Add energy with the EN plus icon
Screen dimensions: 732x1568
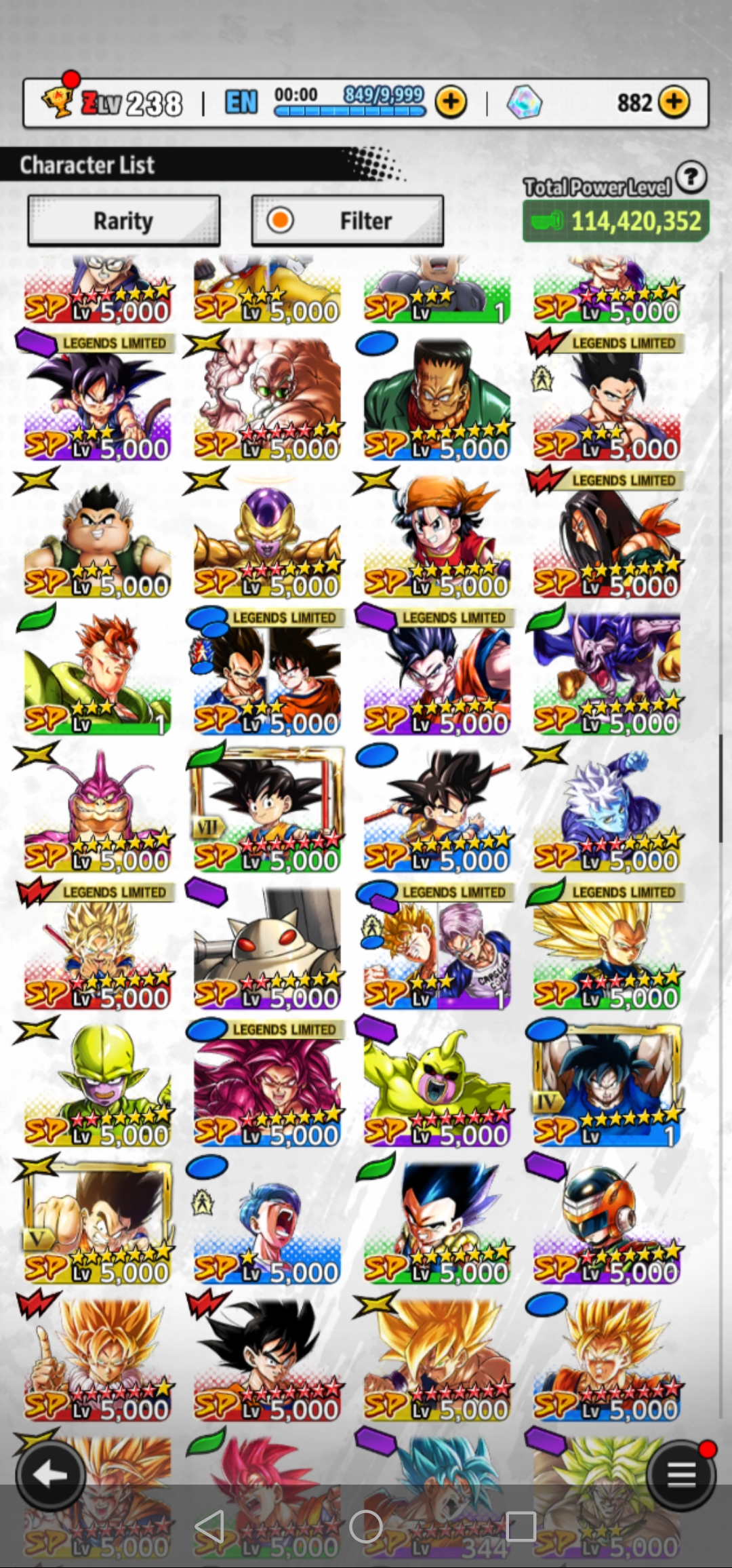pyautogui.click(x=451, y=102)
